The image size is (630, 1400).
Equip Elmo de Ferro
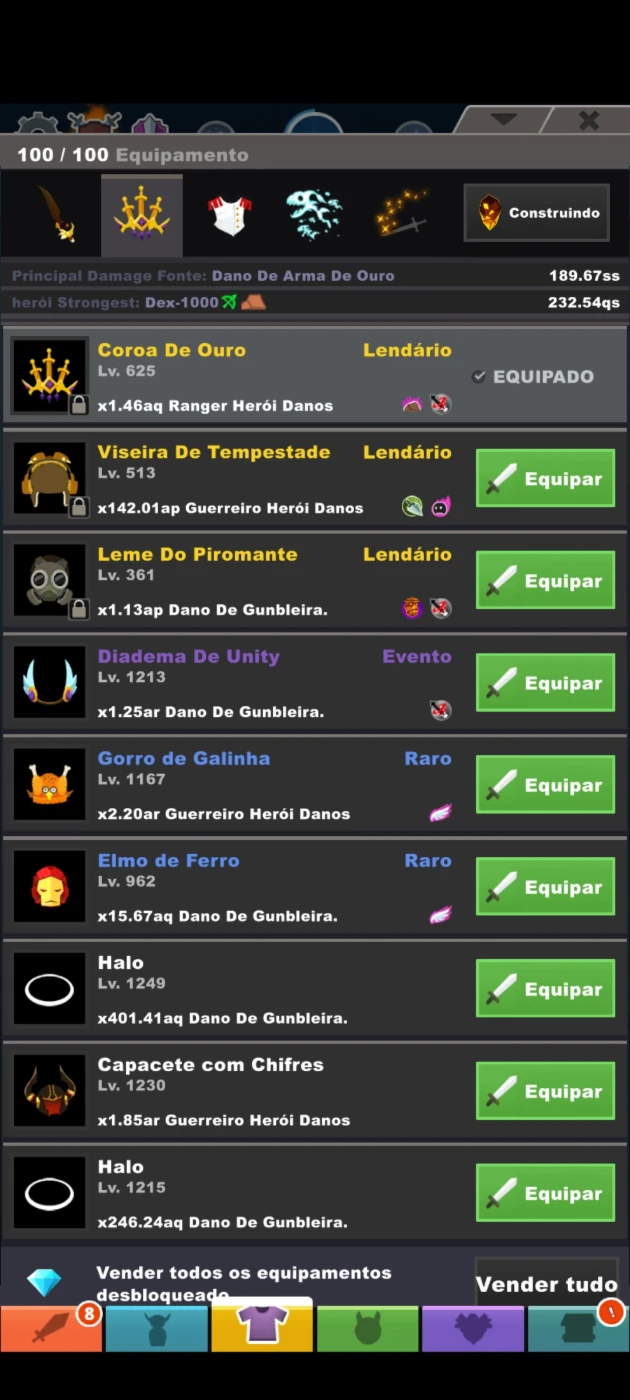pyautogui.click(x=545, y=887)
